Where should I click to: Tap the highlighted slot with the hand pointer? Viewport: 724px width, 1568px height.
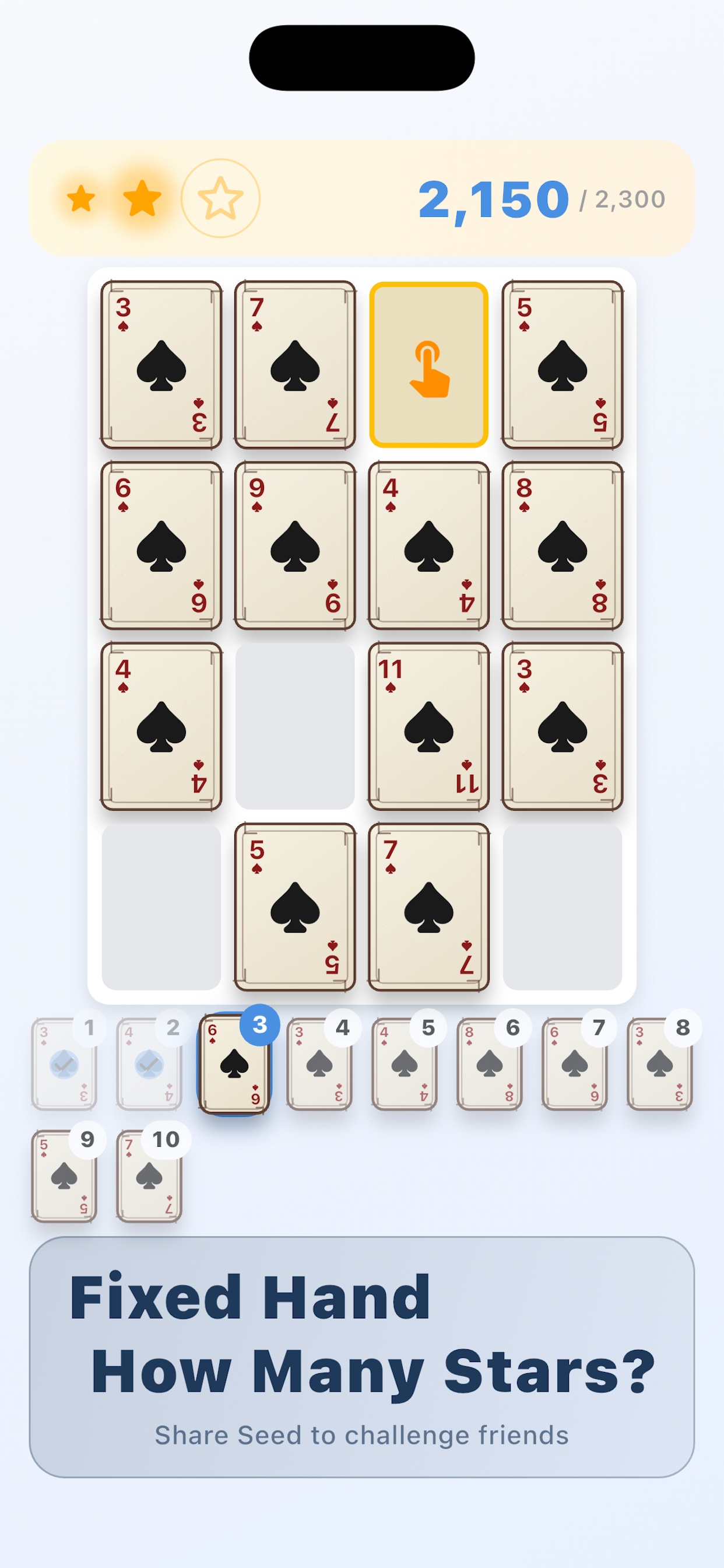[428, 365]
